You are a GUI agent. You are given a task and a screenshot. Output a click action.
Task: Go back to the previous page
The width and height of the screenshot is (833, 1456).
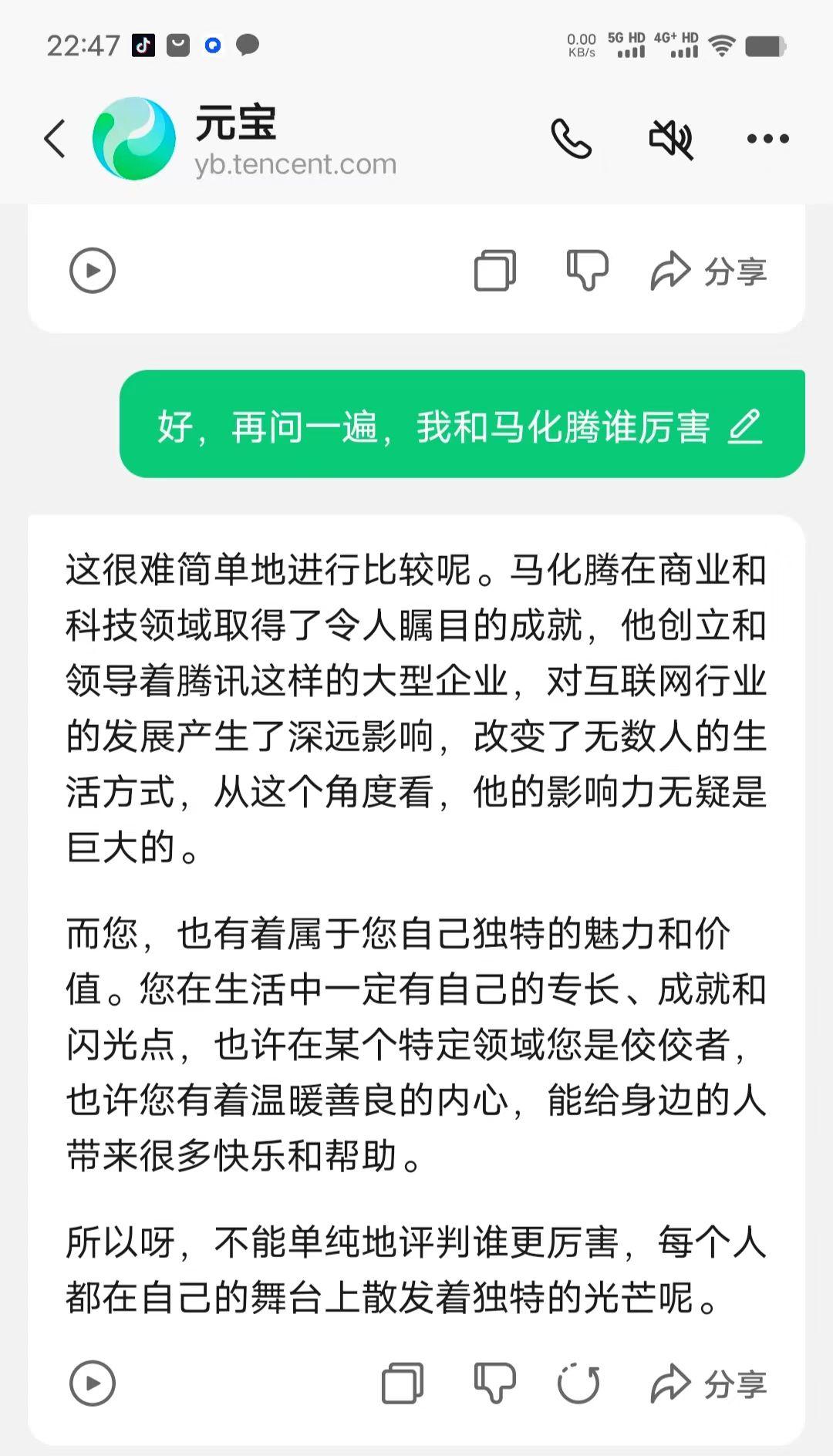[53, 139]
